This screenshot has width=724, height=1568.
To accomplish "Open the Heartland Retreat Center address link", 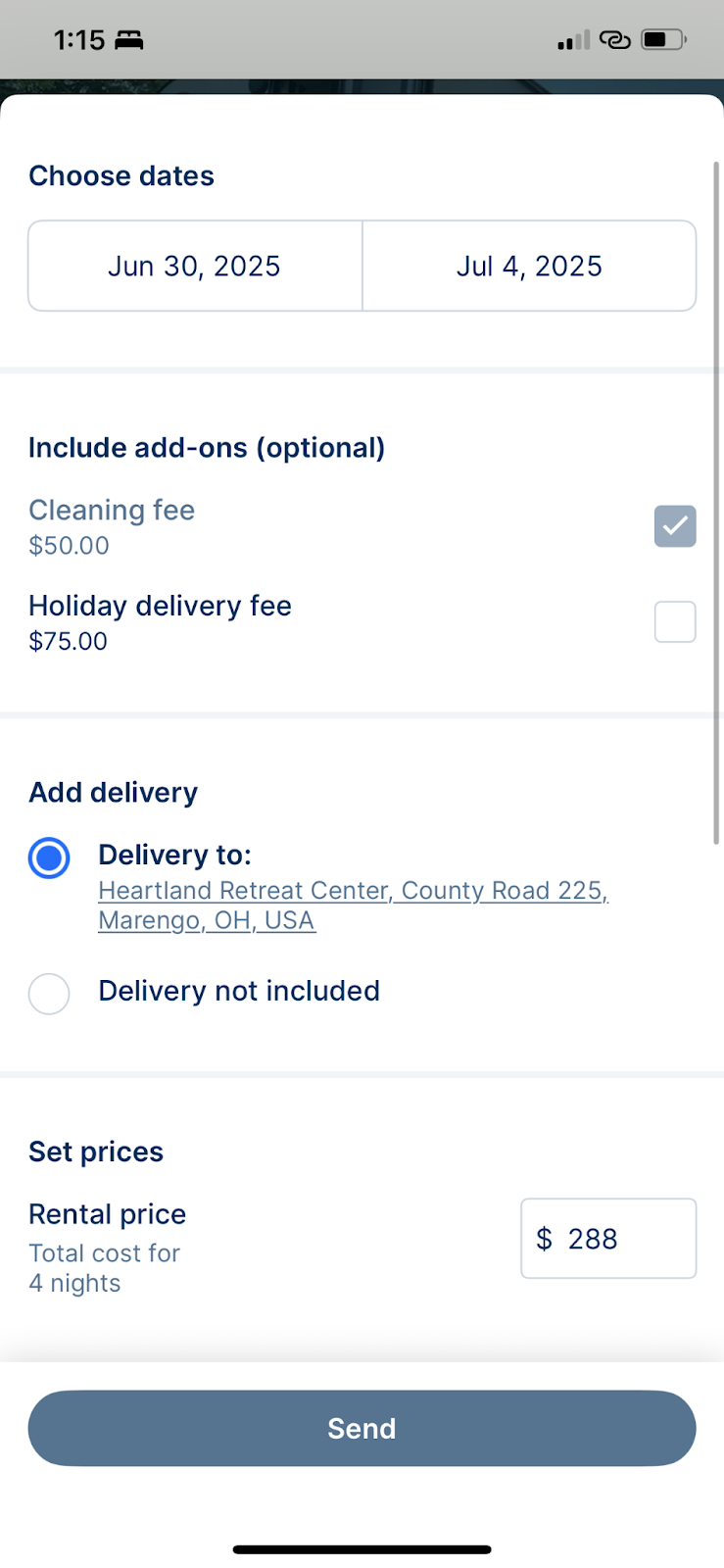I will [x=354, y=906].
